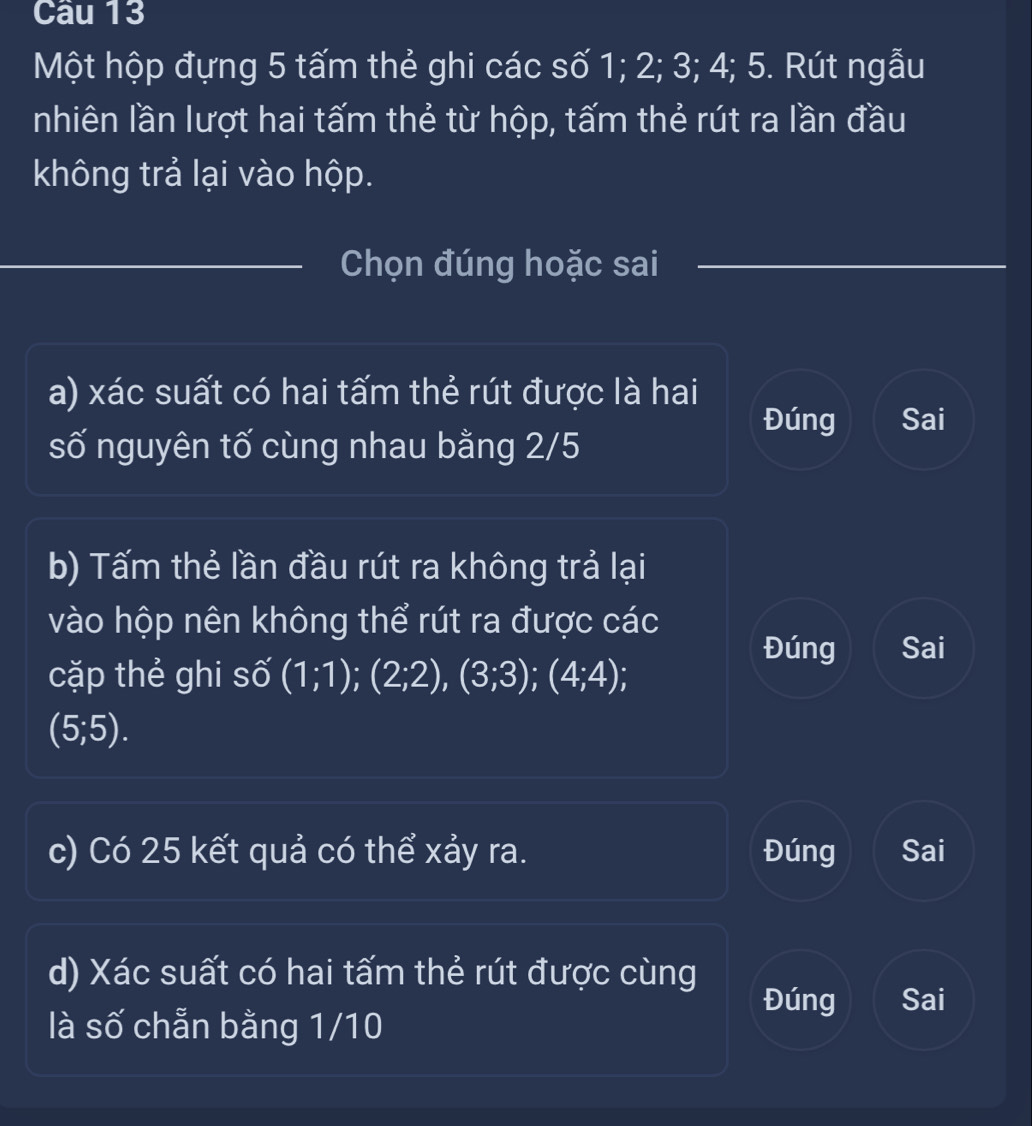Mark statement a) as Đúng

coord(799,420)
